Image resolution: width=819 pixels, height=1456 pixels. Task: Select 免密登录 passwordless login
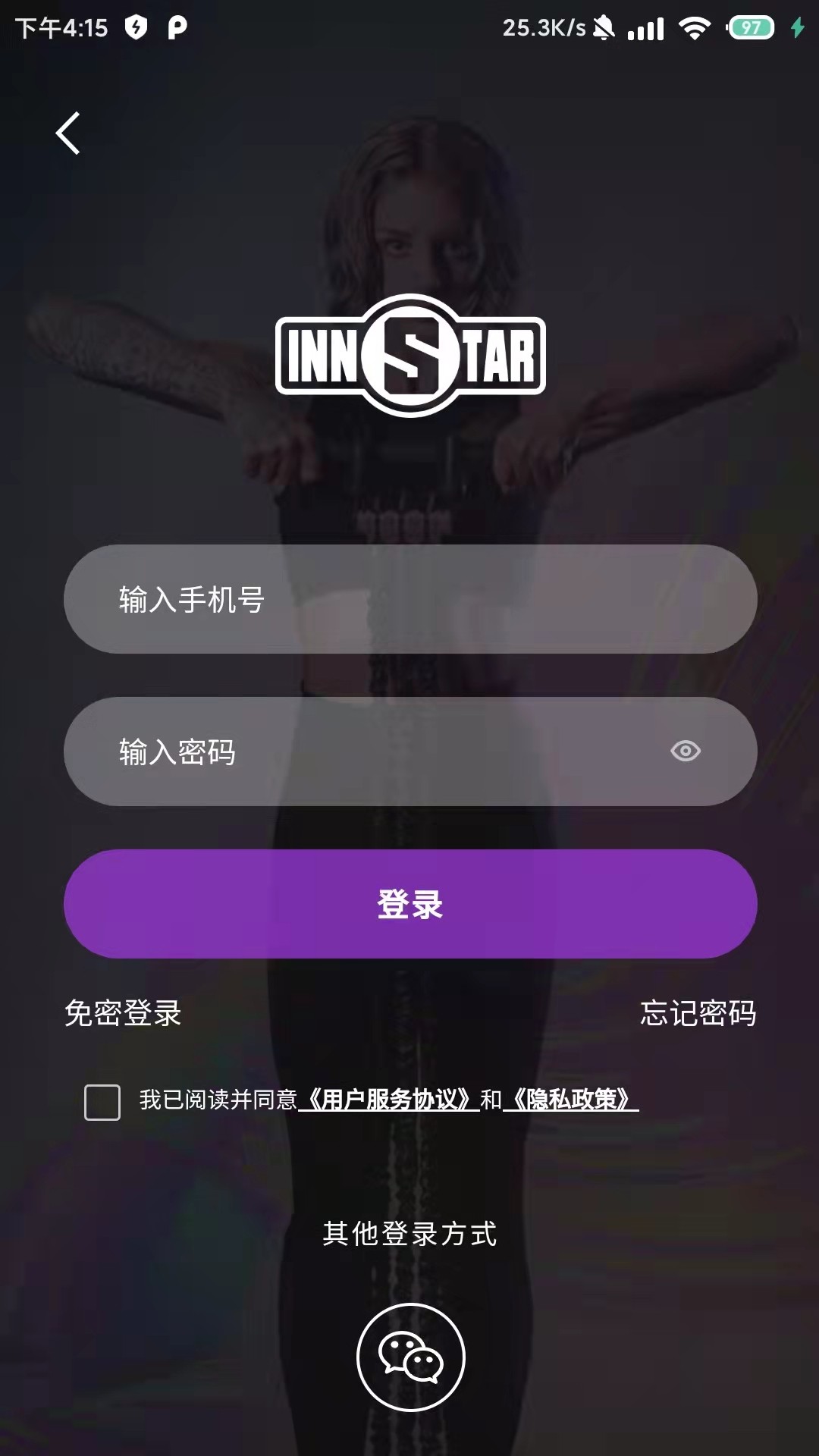[x=123, y=1014]
